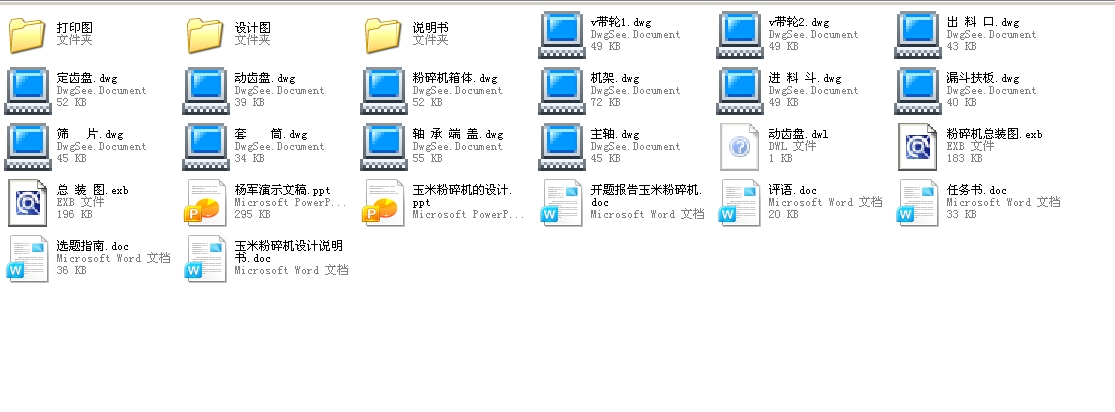Image resolution: width=1115 pixels, height=412 pixels.
Task: Select 动齿盘.dwg drawing file
Action: click(204, 90)
